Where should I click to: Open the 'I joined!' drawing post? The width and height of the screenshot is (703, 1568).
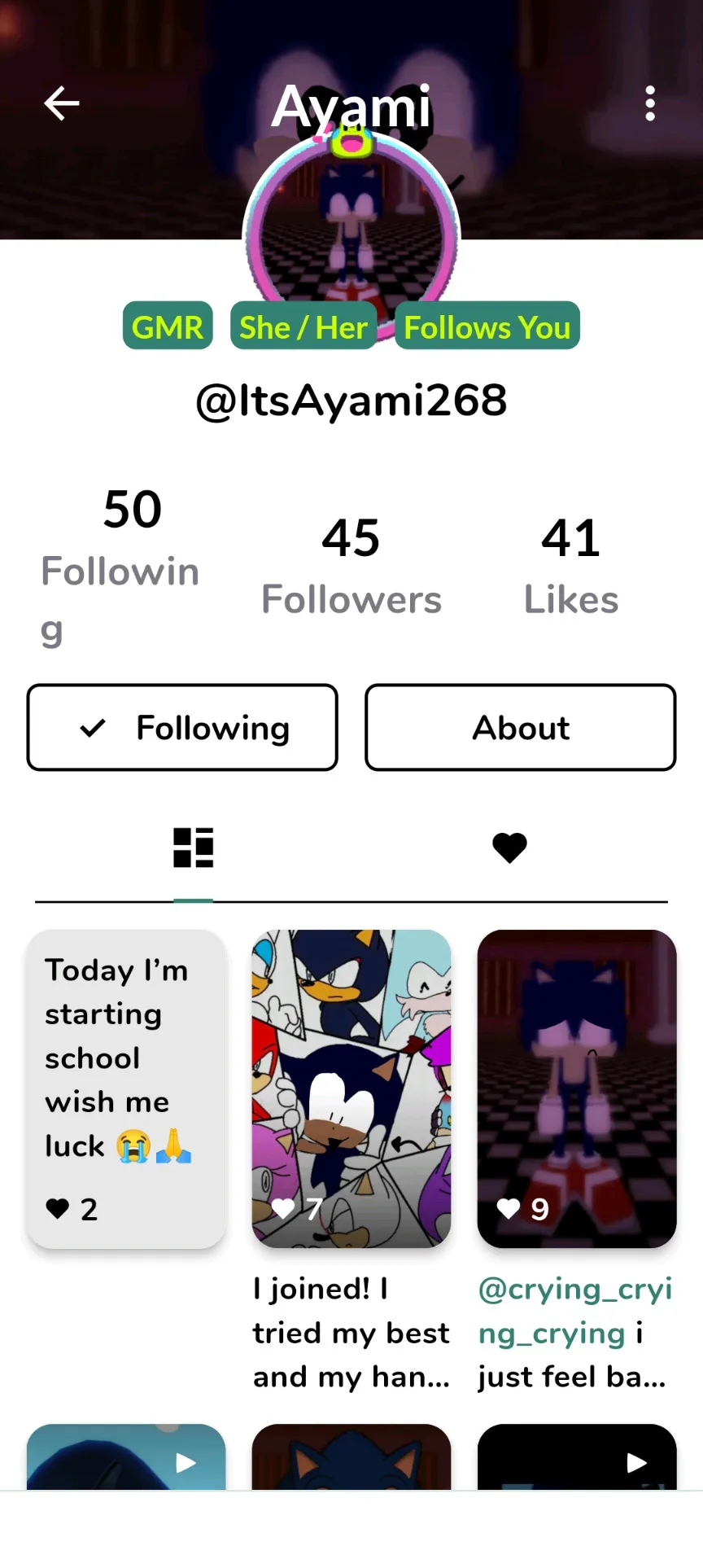pos(351,1088)
